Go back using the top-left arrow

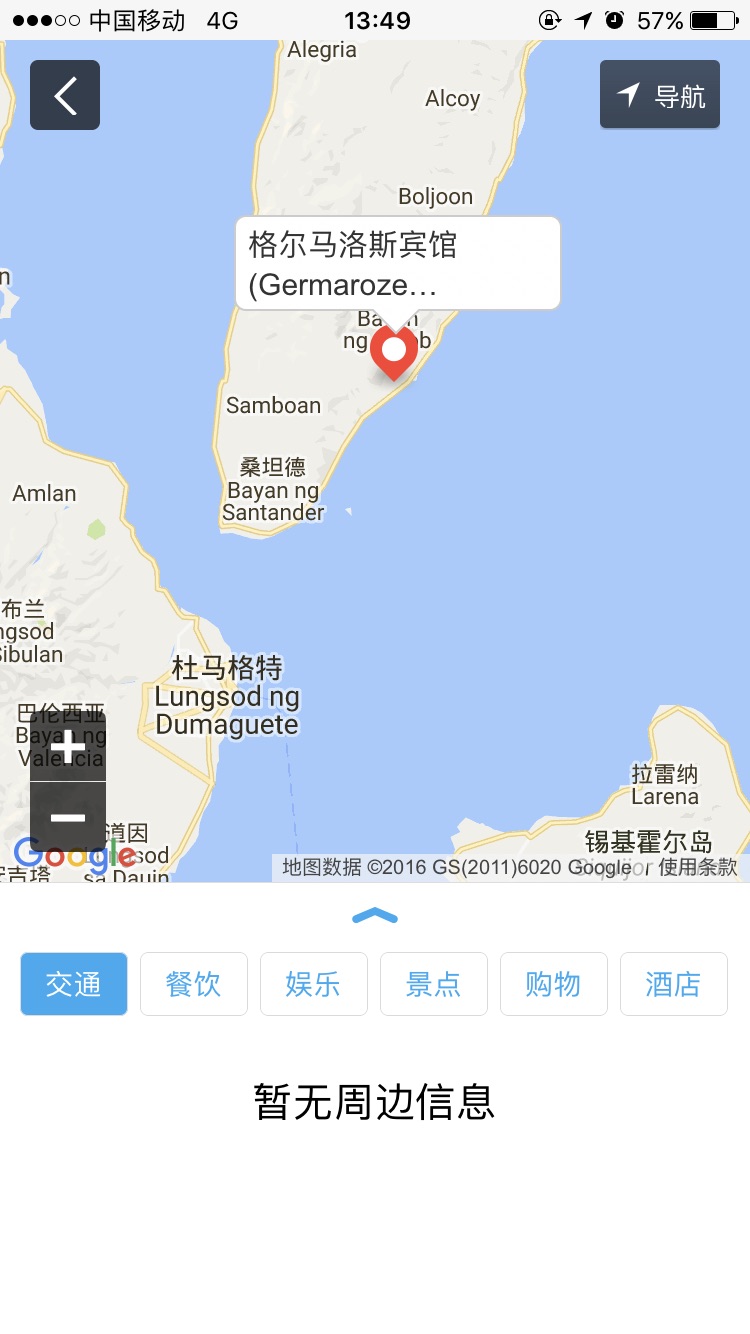65,95
